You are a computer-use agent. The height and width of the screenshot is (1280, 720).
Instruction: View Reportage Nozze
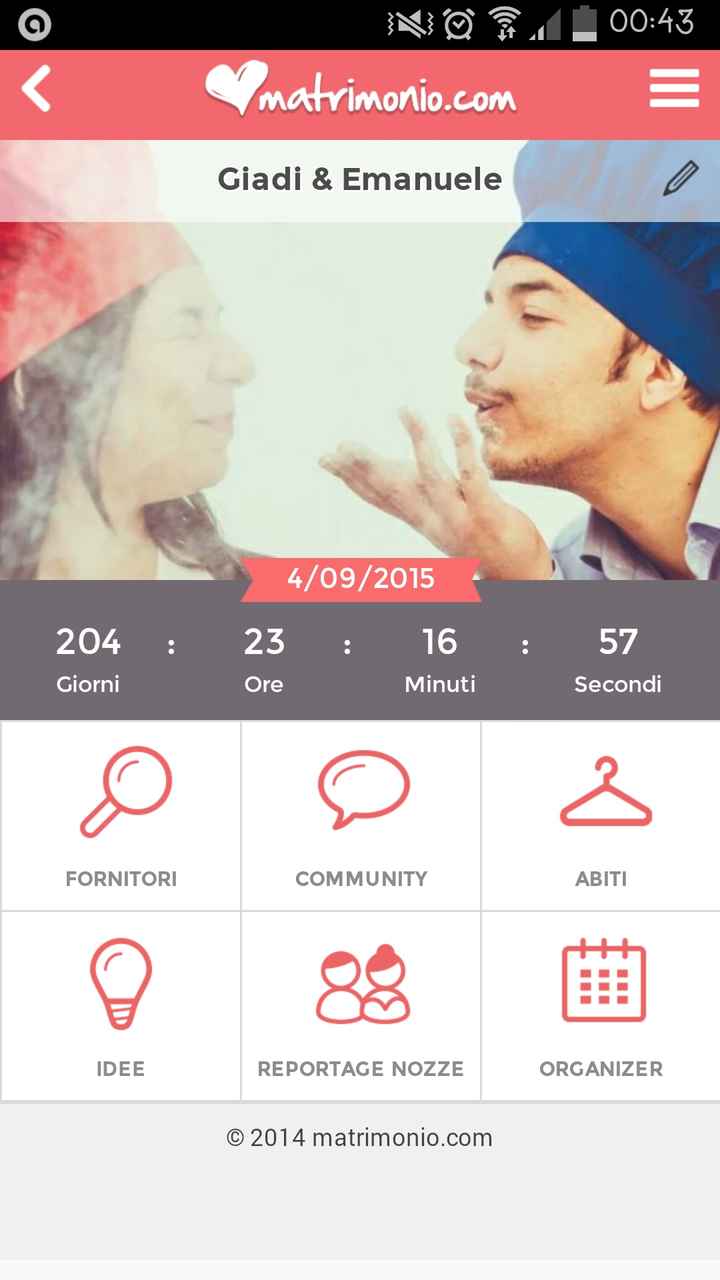click(361, 1006)
